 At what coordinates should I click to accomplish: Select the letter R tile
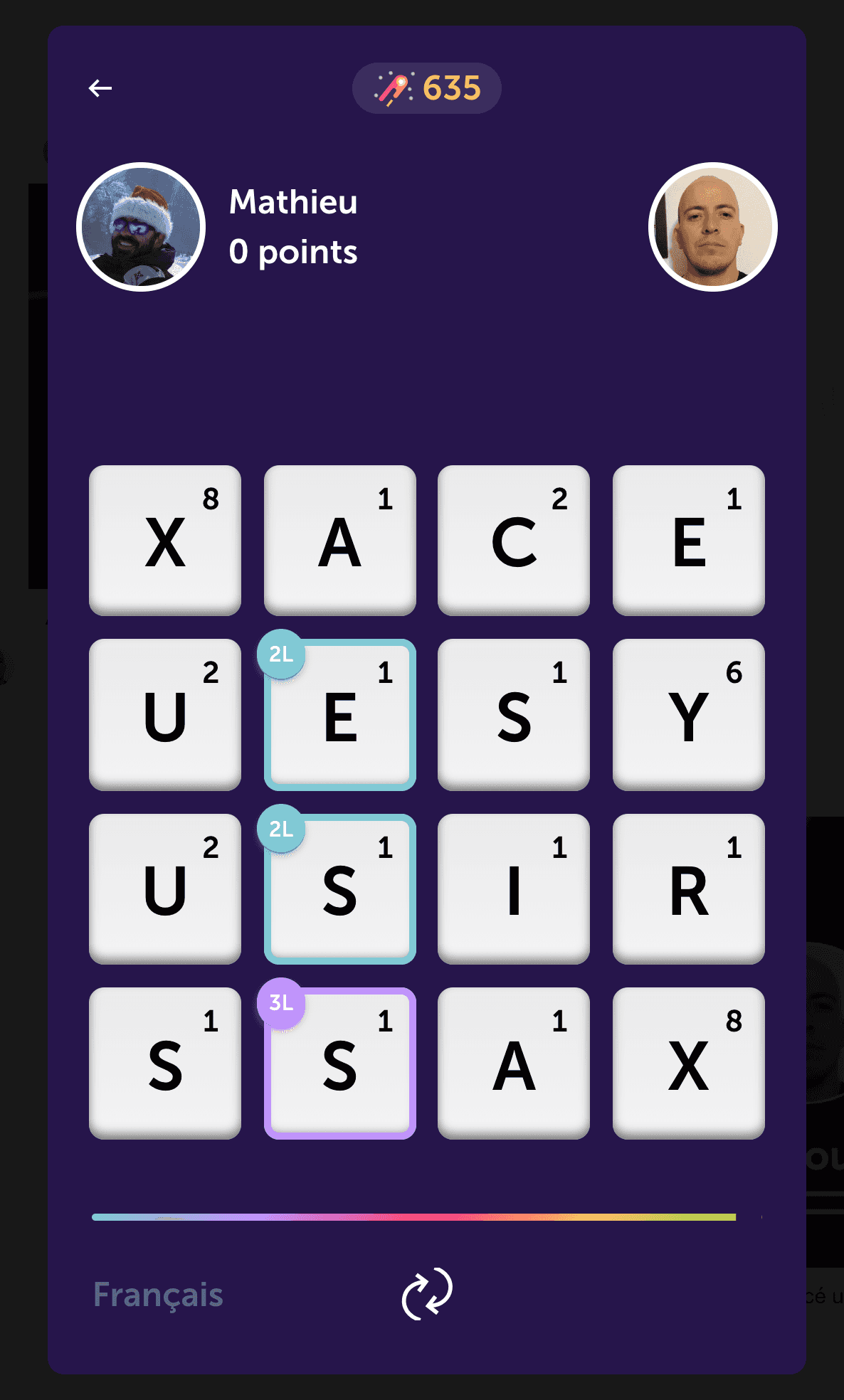688,889
